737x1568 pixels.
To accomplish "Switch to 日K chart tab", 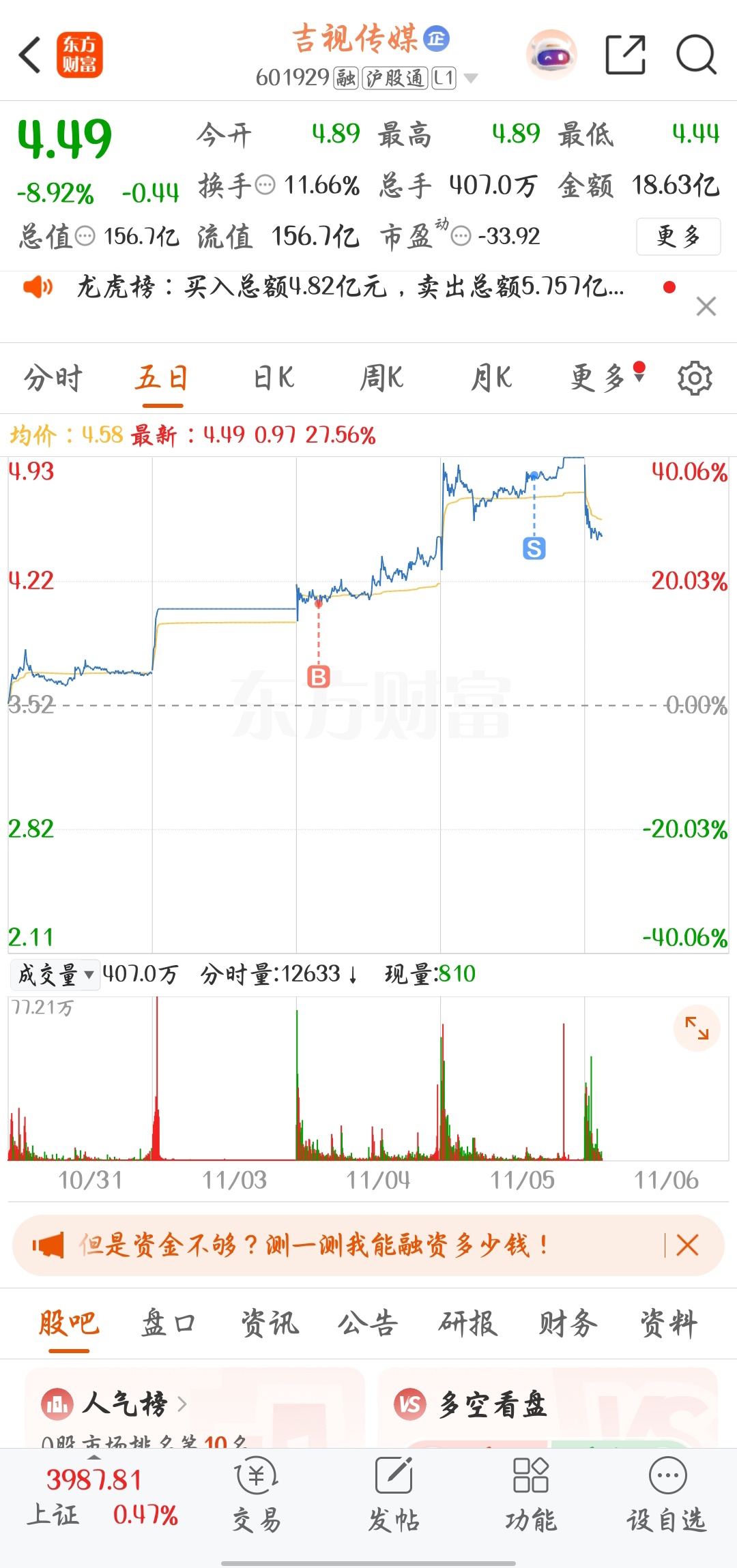I will click(x=274, y=378).
